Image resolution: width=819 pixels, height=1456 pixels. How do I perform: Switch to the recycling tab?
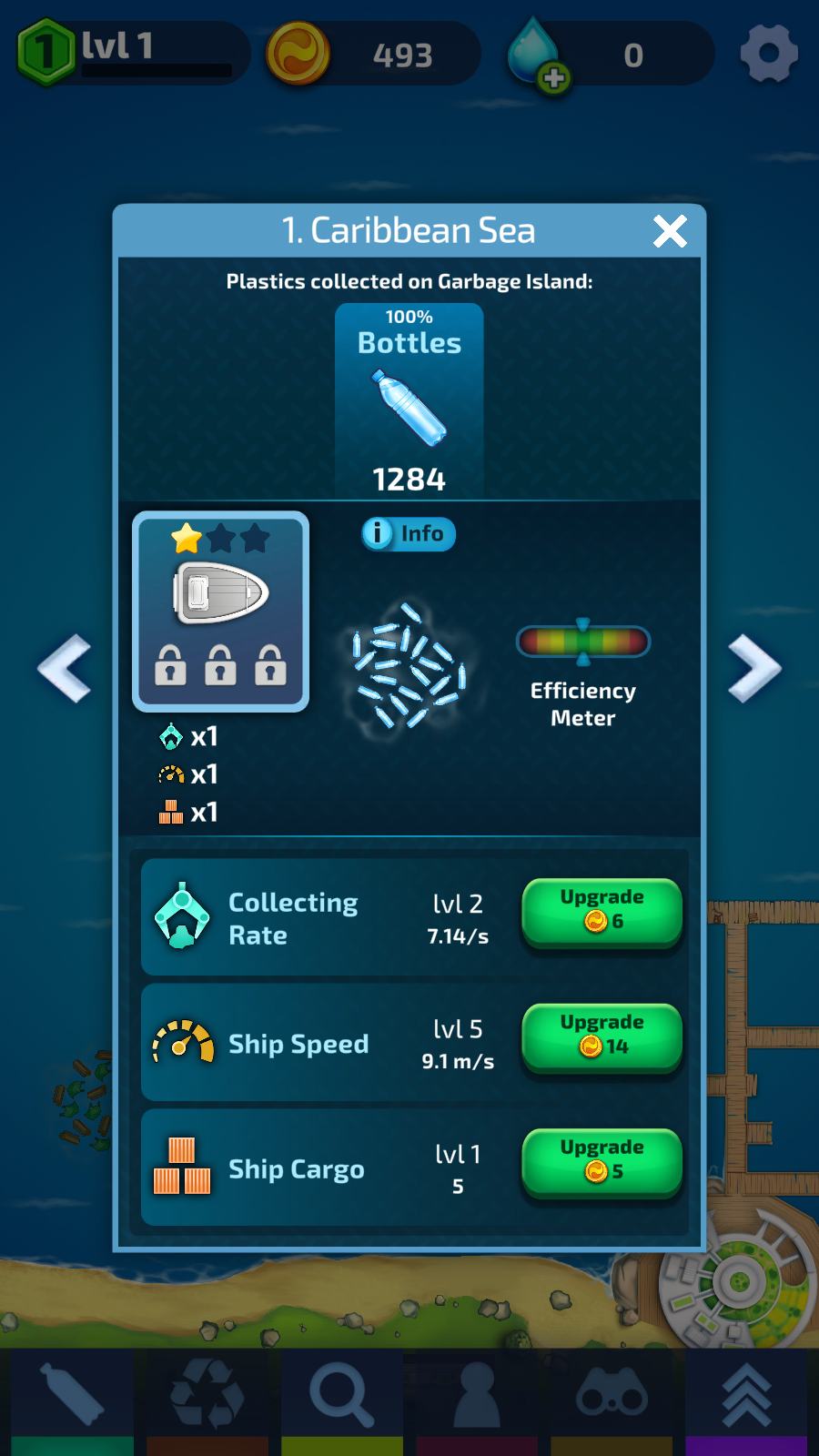pyautogui.click(x=207, y=1397)
